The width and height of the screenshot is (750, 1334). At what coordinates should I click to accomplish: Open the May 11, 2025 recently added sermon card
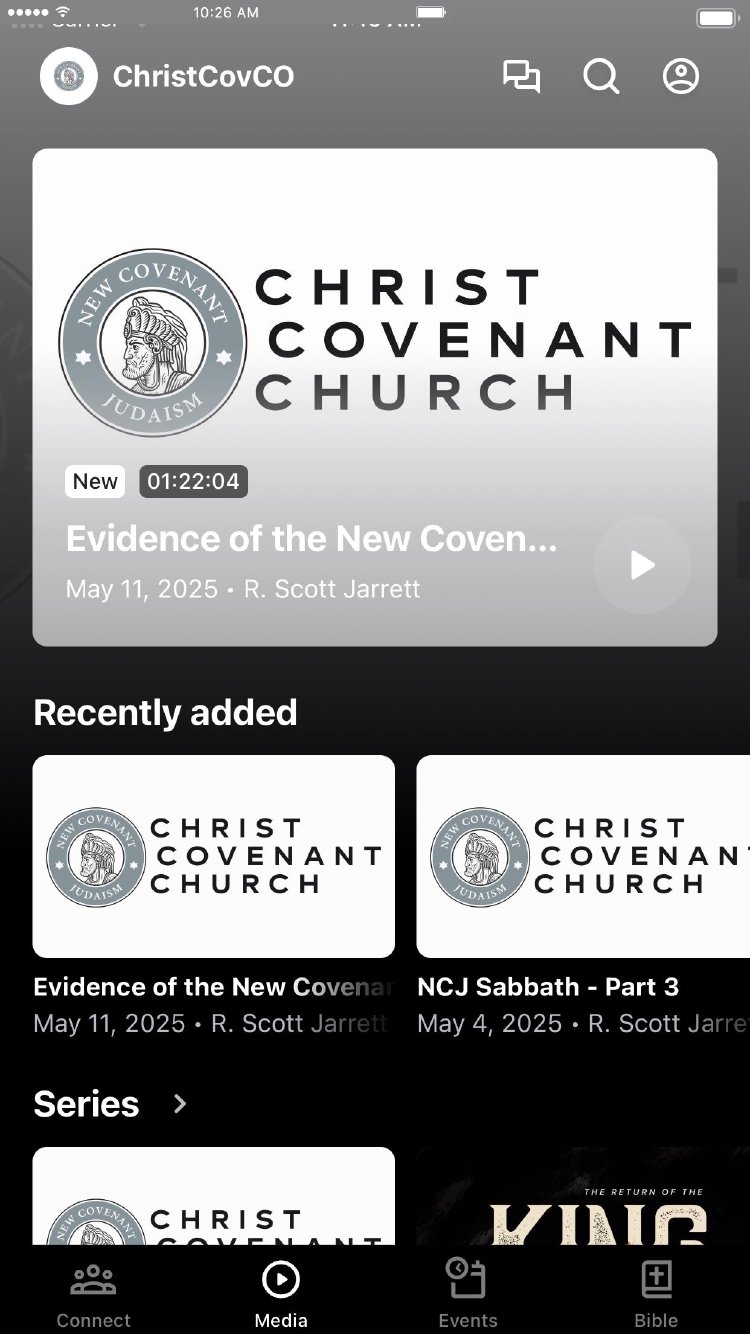(213, 856)
